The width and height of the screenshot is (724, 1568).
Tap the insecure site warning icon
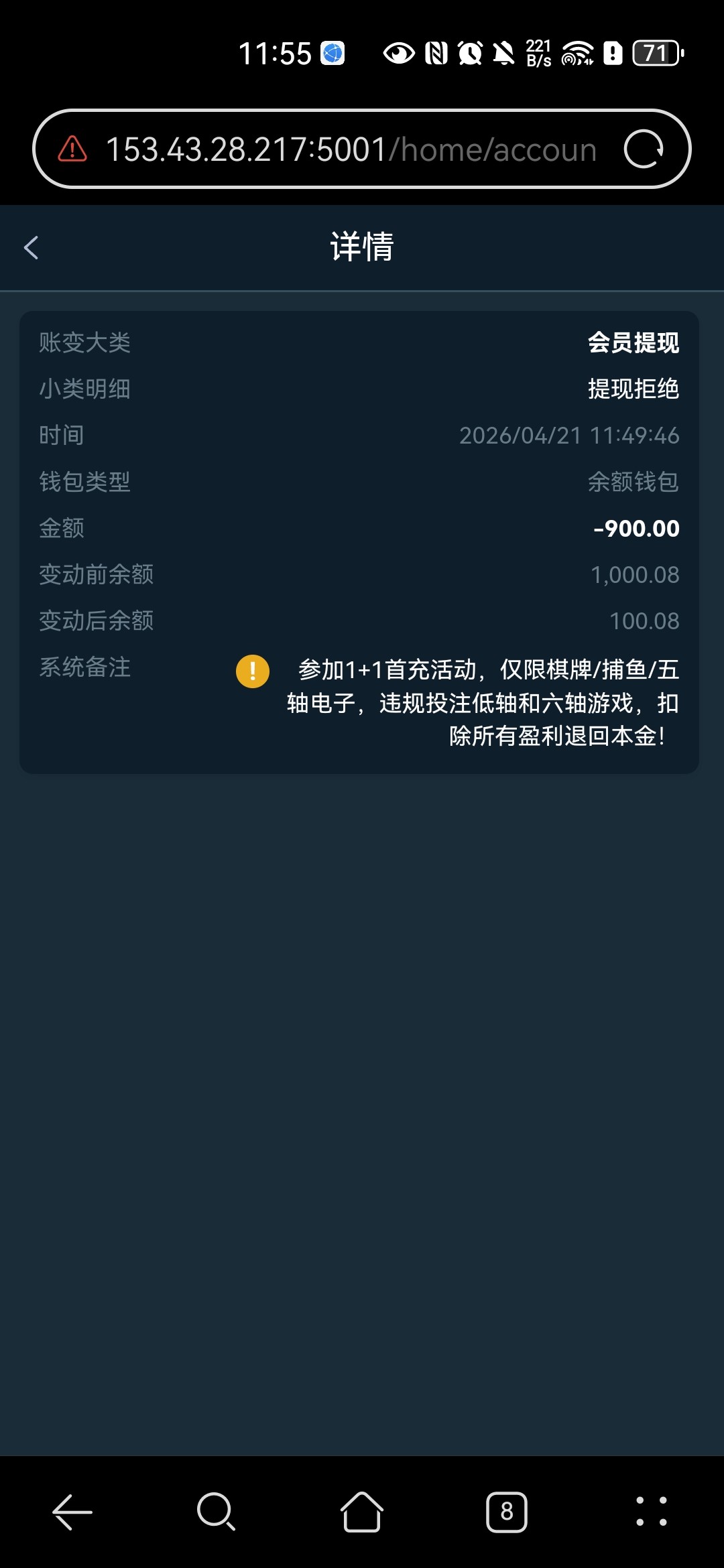(72, 149)
